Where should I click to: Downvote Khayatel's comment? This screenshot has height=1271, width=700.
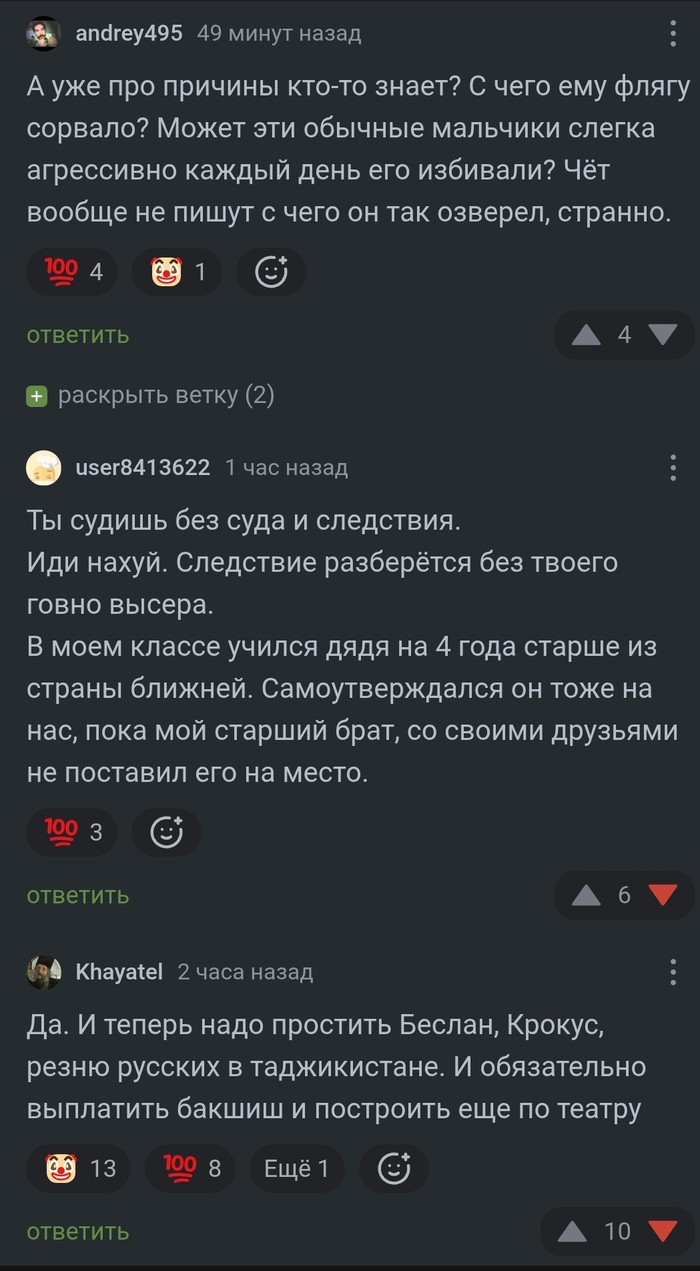[662, 1231]
